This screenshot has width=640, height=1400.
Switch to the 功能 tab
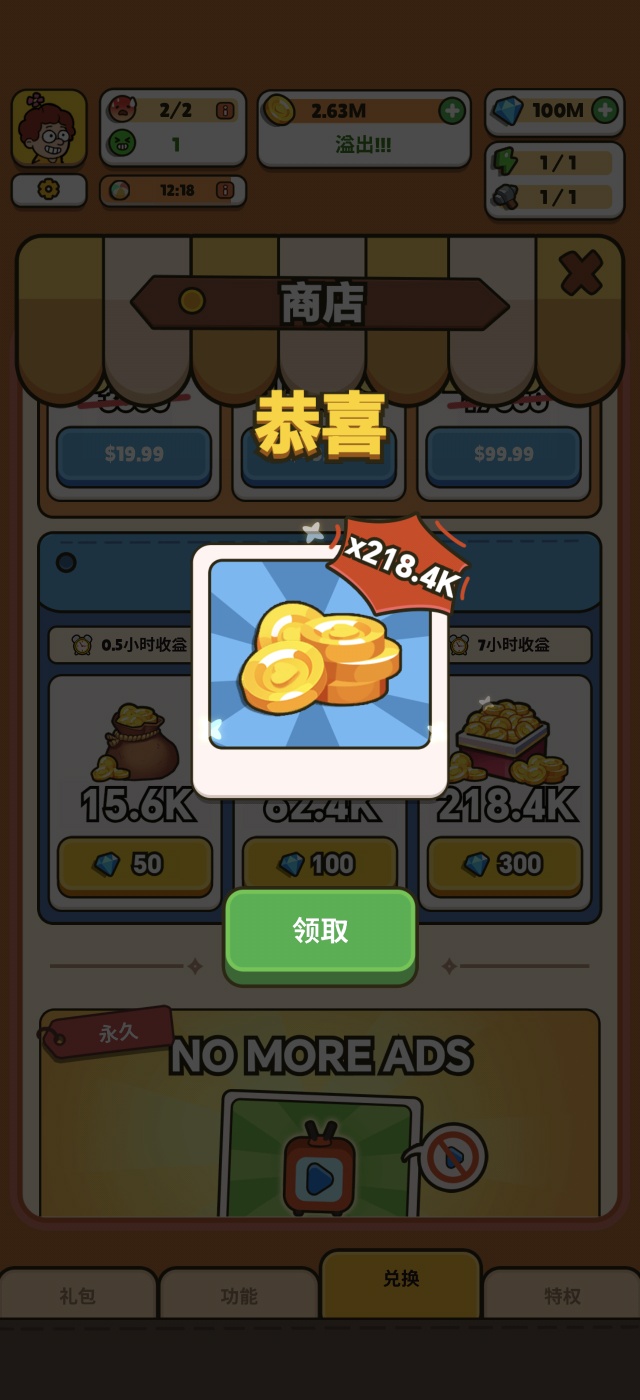click(x=239, y=1295)
